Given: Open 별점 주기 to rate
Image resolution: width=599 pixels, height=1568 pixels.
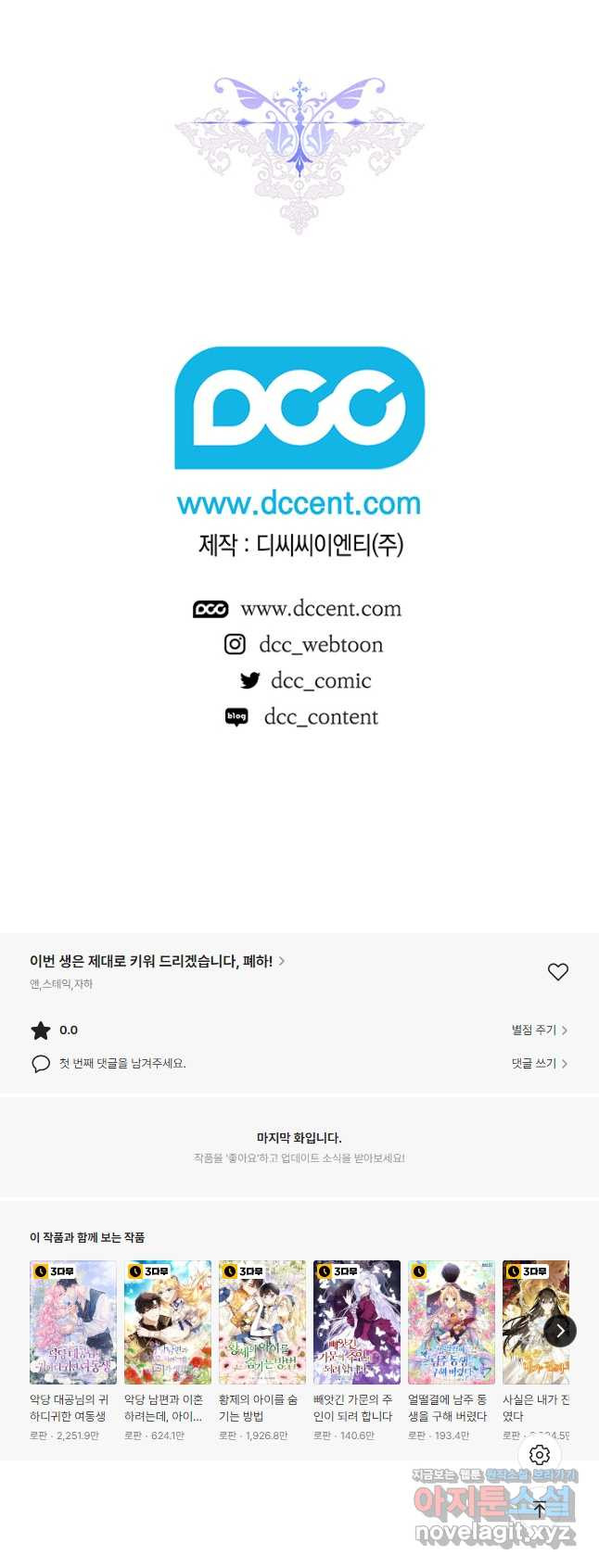Looking at the screenshot, I should (x=539, y=1030).
